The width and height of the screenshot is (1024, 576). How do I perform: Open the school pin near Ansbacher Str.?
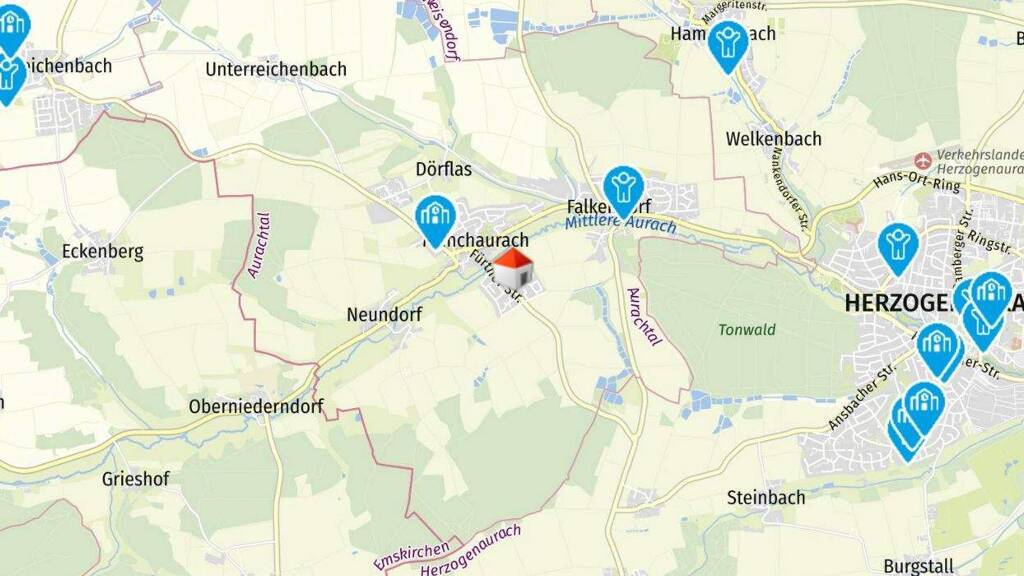coord(924,406)
